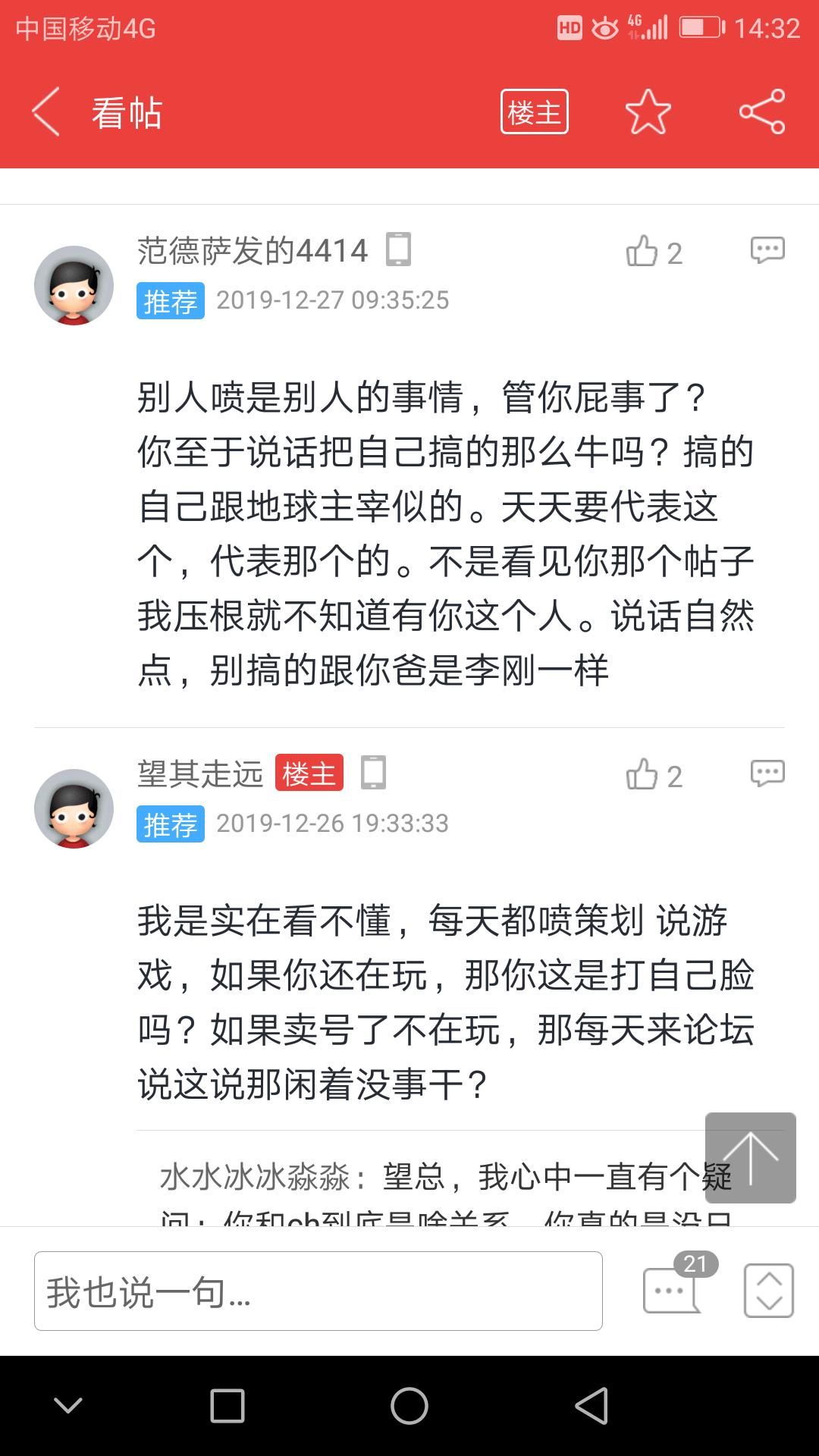Image resolution: width=819 pixels, height=1456 pixels.
Task: Share this thread
Action: click(x=762, y=112)
